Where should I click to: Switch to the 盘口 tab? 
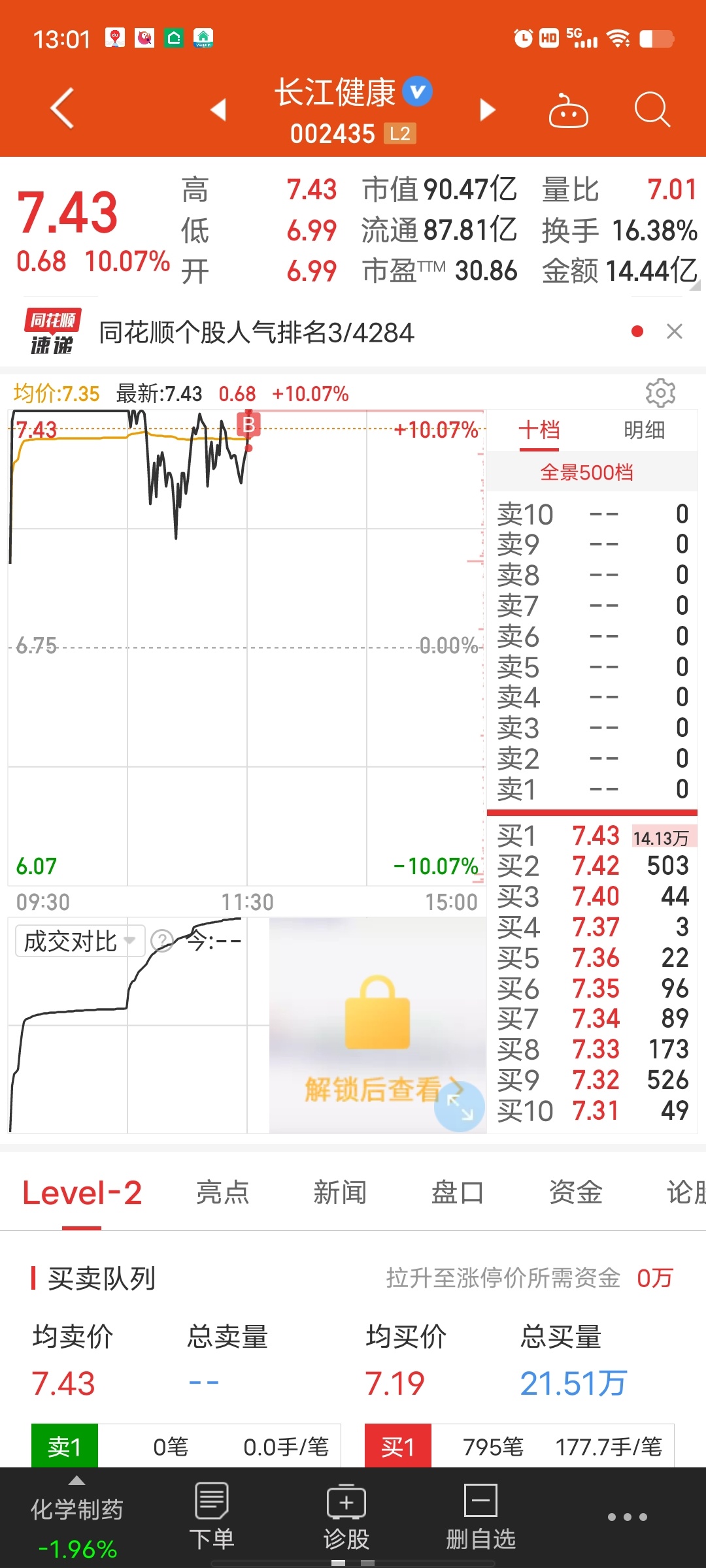pos(458,1192)
